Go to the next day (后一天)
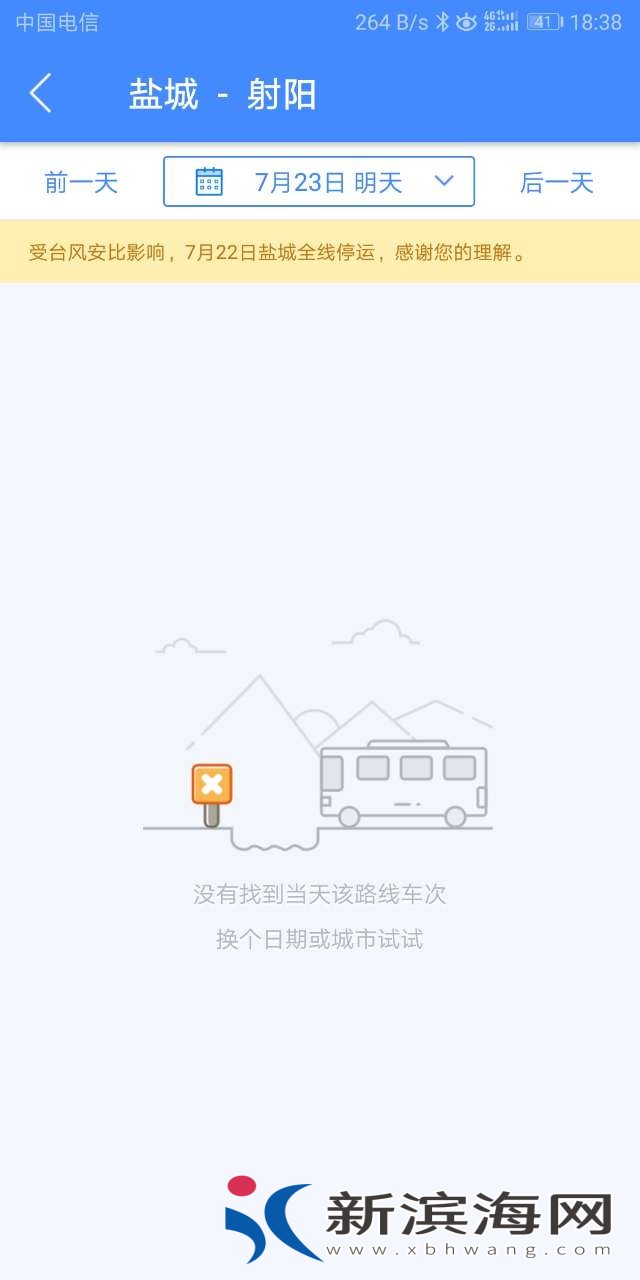The height and width of the screenshot is (1280, 640). coord(556,183)
